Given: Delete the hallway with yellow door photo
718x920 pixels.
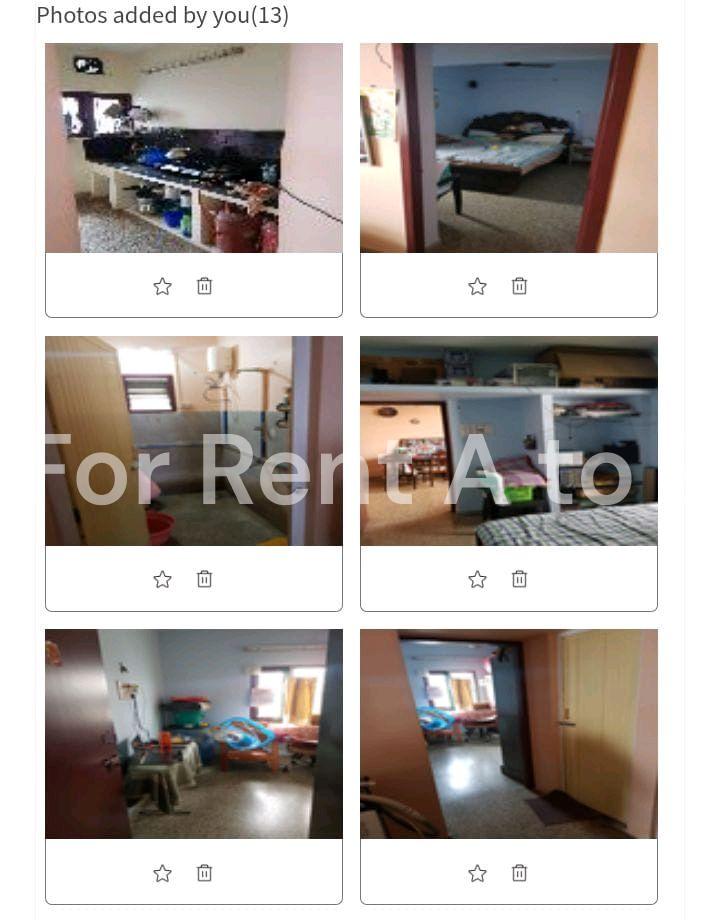Looking at the screenshot, I should pyautogui.click(x=519, y=873).
